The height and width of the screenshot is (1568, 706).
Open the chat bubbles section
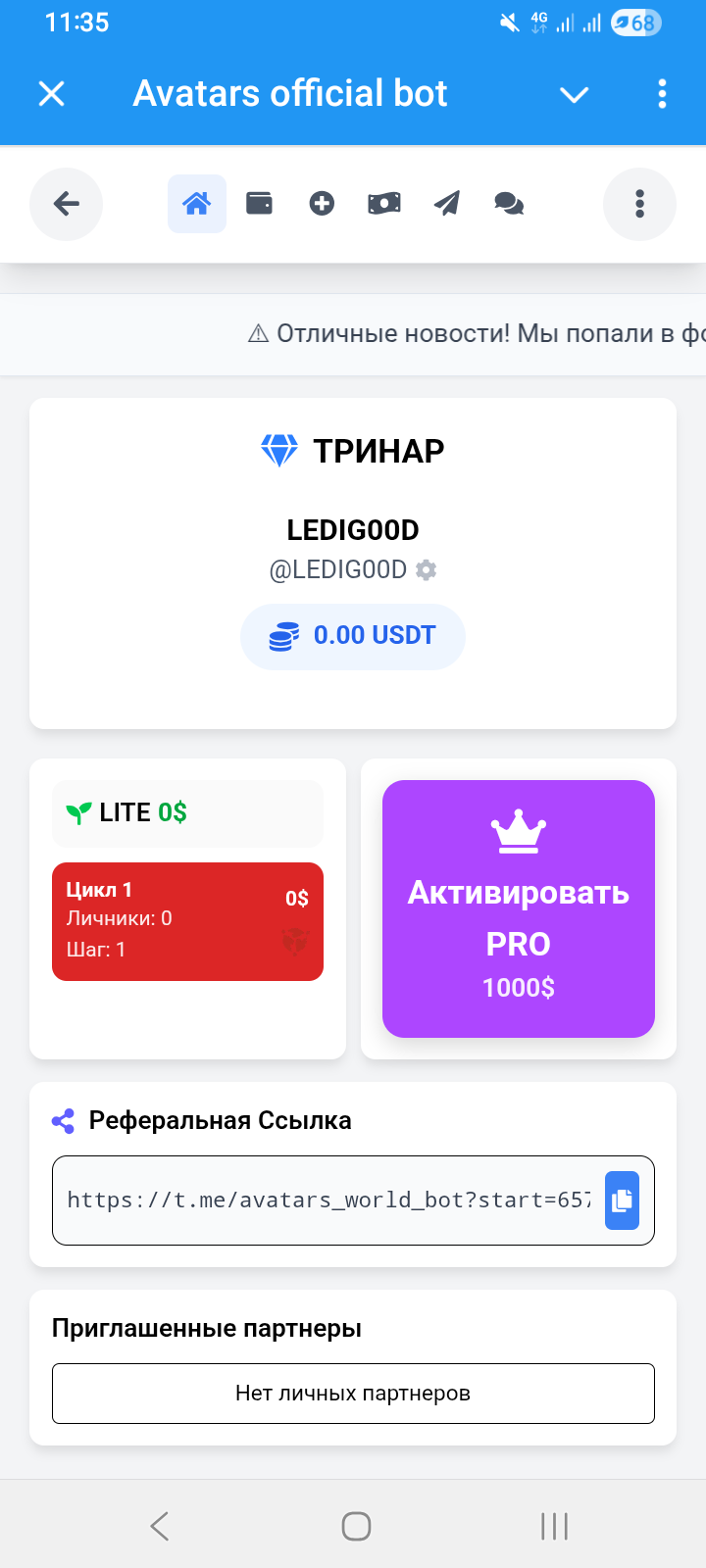coord(509,204)
